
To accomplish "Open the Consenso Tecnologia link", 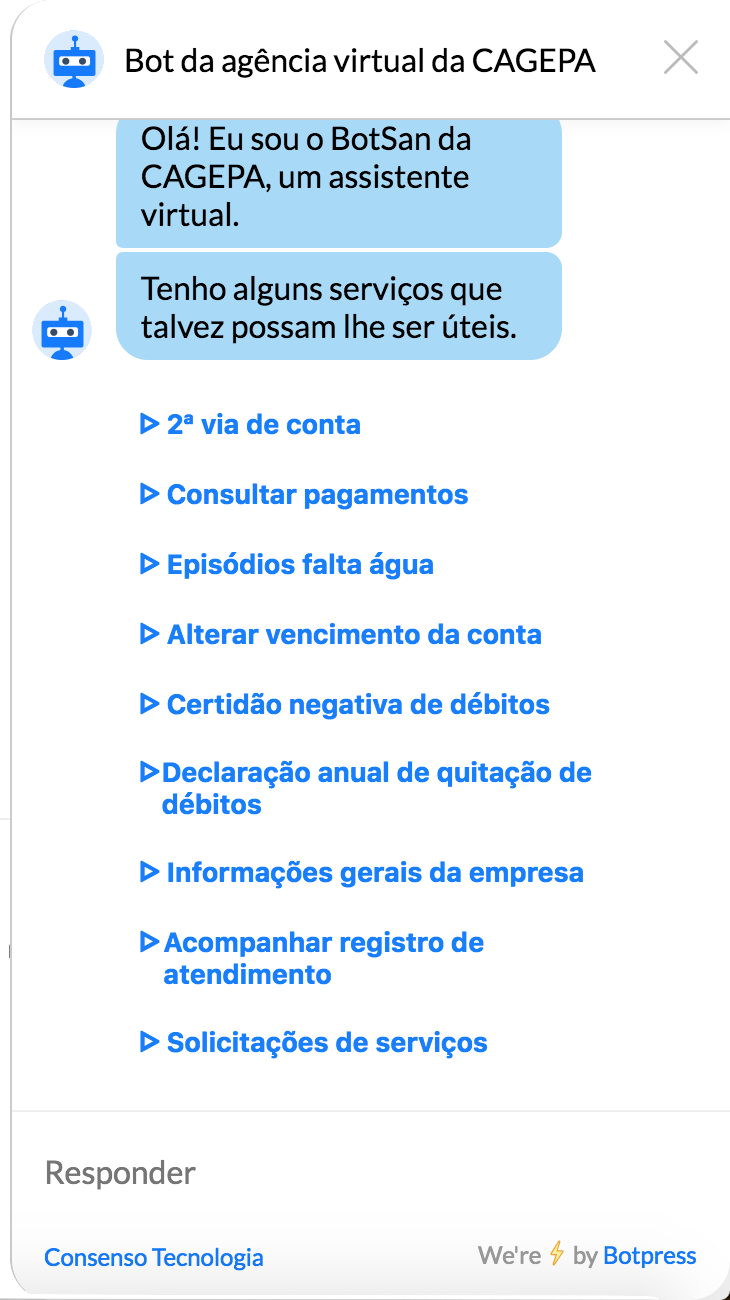I will 154,1257.
